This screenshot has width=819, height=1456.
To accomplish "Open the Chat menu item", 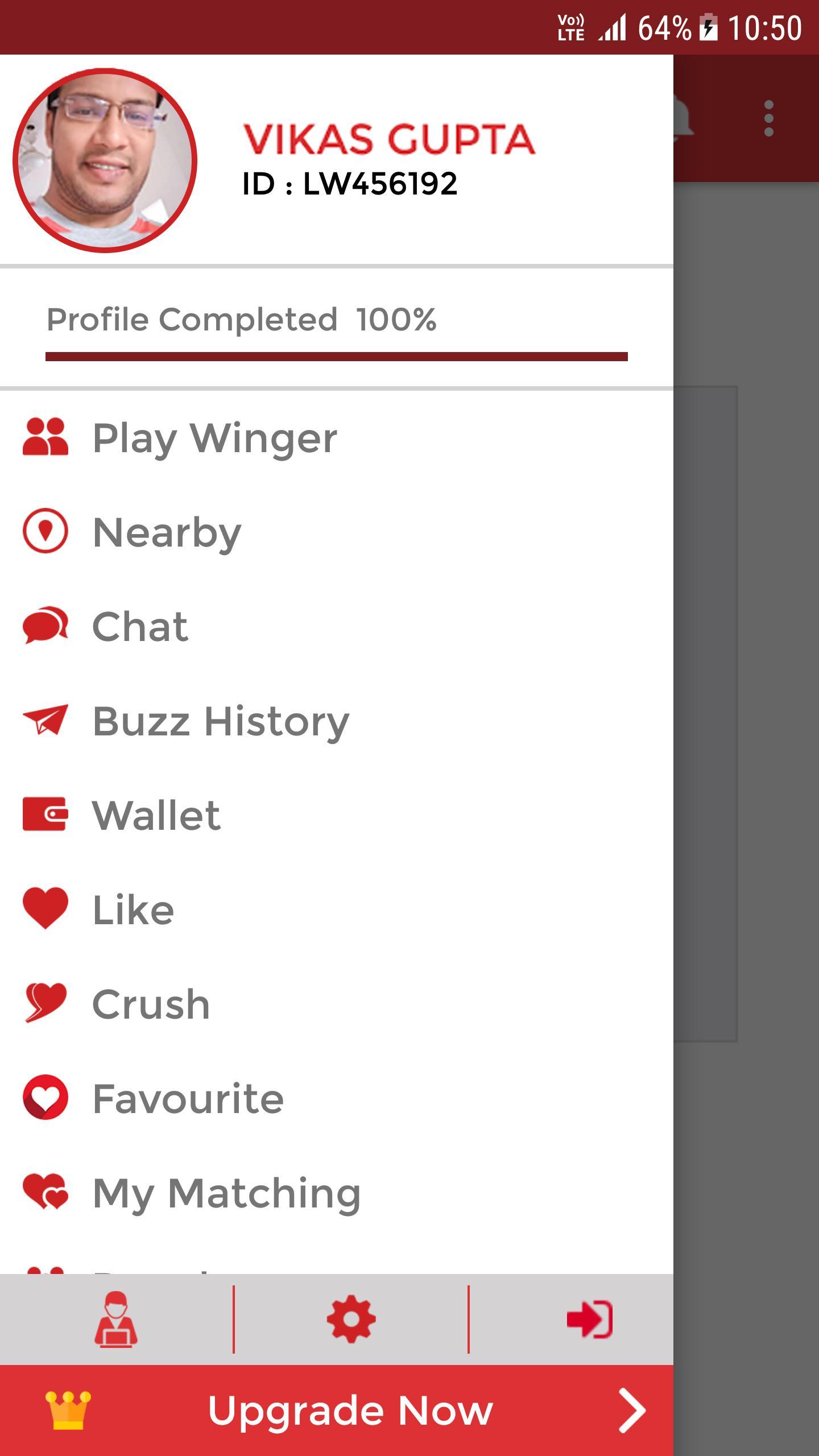I will point(140,627).
